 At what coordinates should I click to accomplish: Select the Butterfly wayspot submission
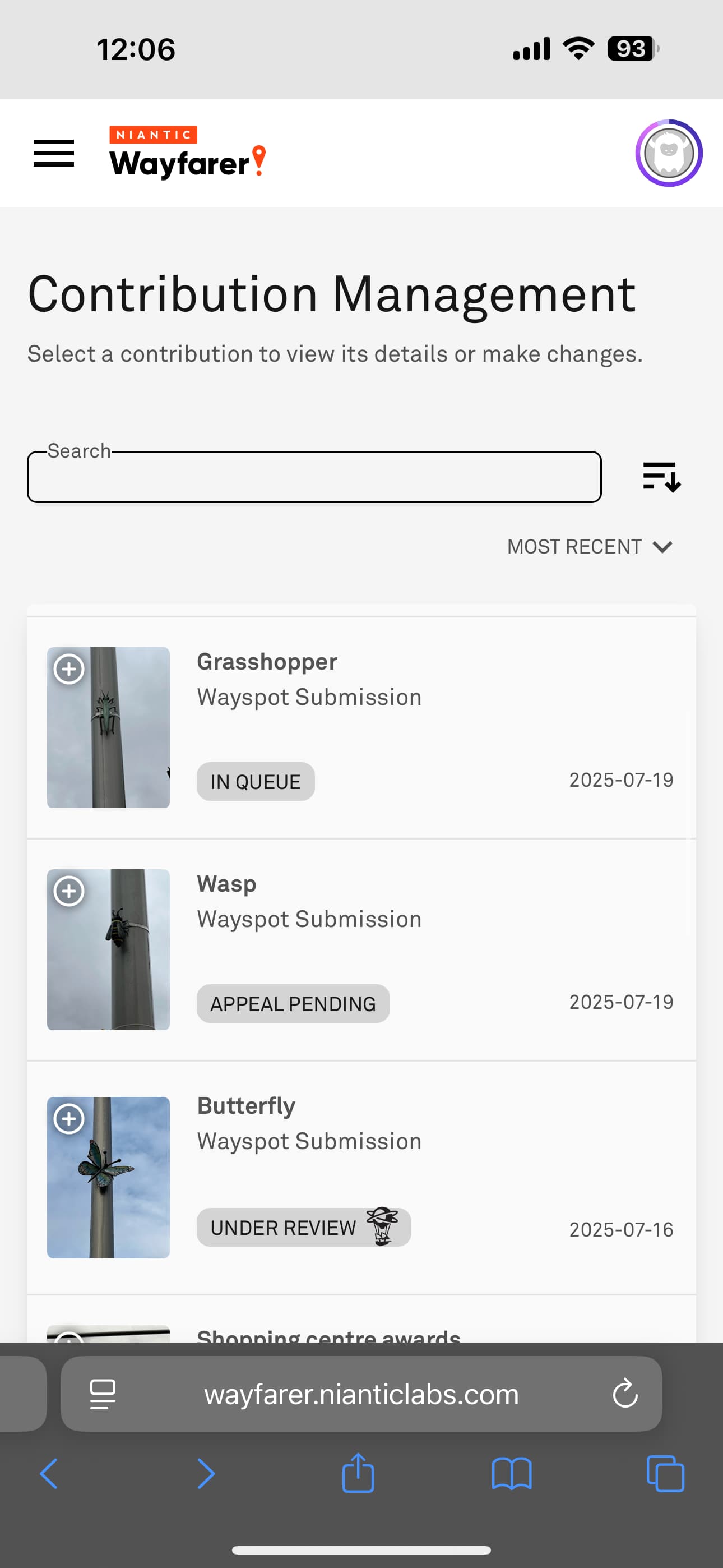[x=361, y=1177]
